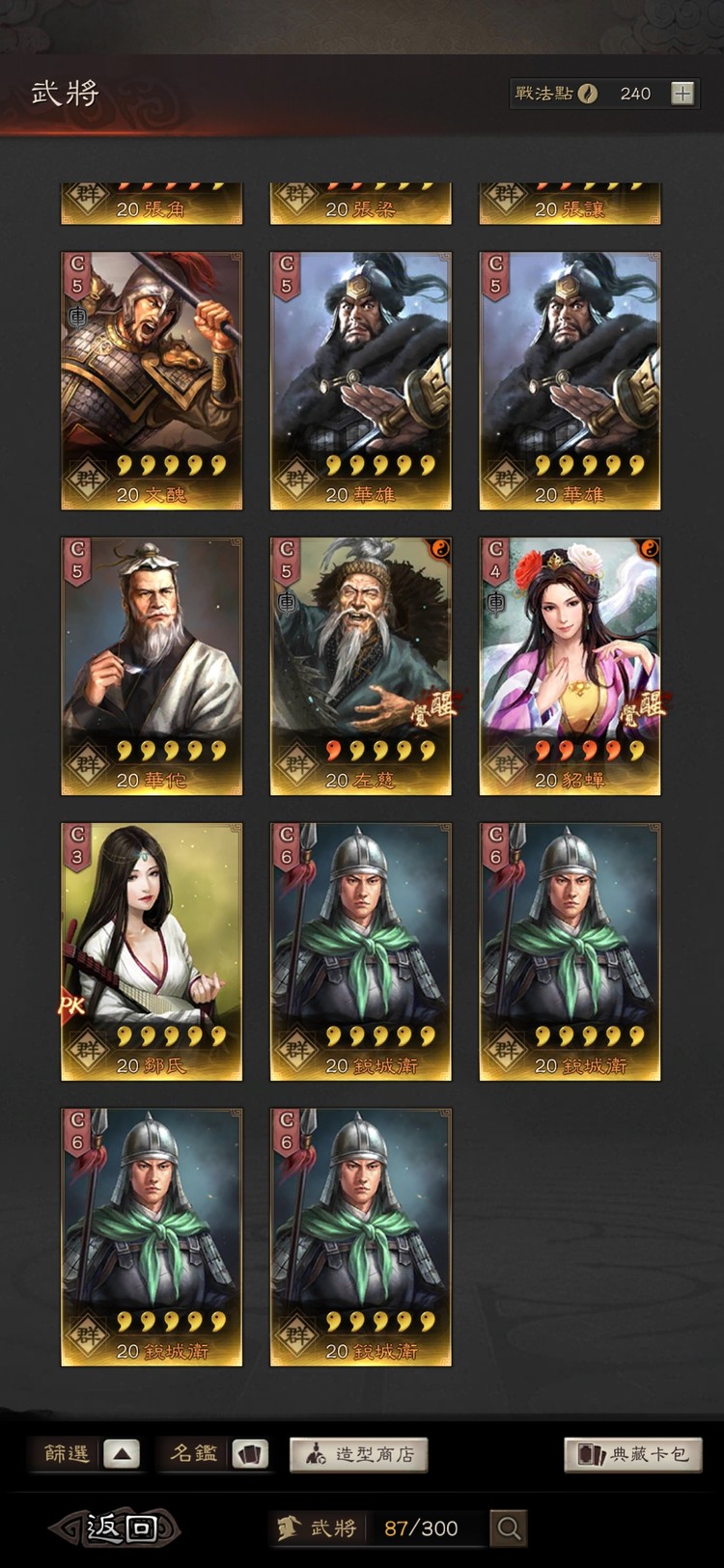Viewport: 724px width, 1568px height.
Task: Open the 張角 card at the top
Action: tap(152, 205)
